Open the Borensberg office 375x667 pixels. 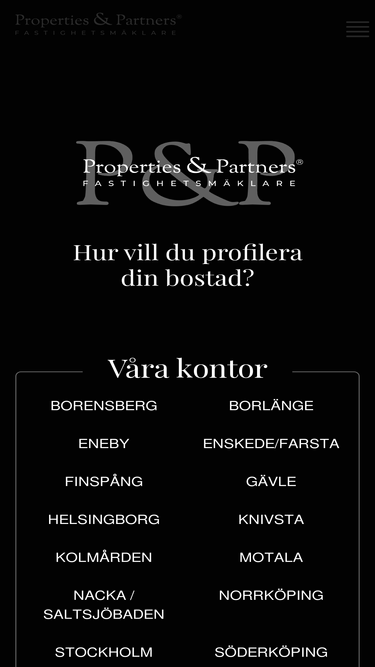click(104, 405)
